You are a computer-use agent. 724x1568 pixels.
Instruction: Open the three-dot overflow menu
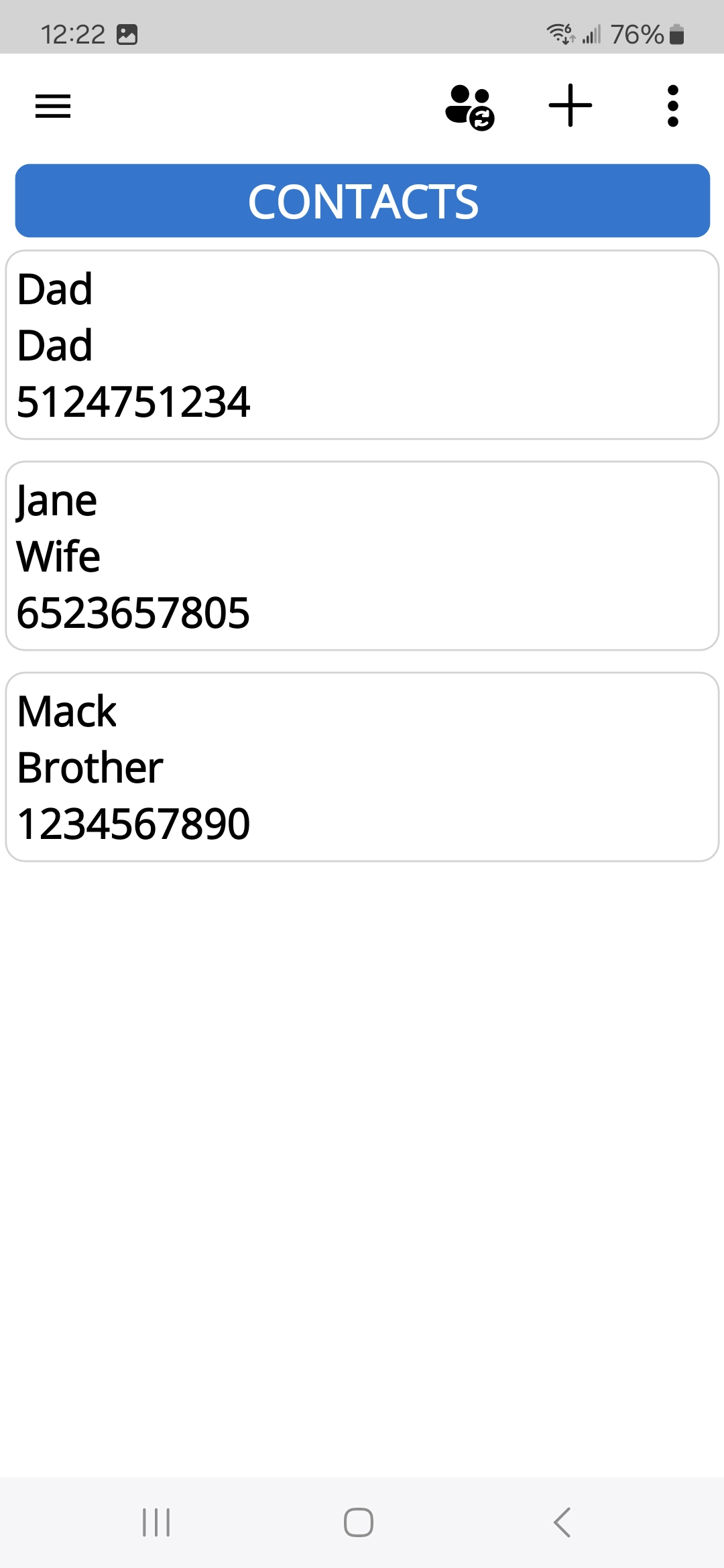[x=672, y=106]
